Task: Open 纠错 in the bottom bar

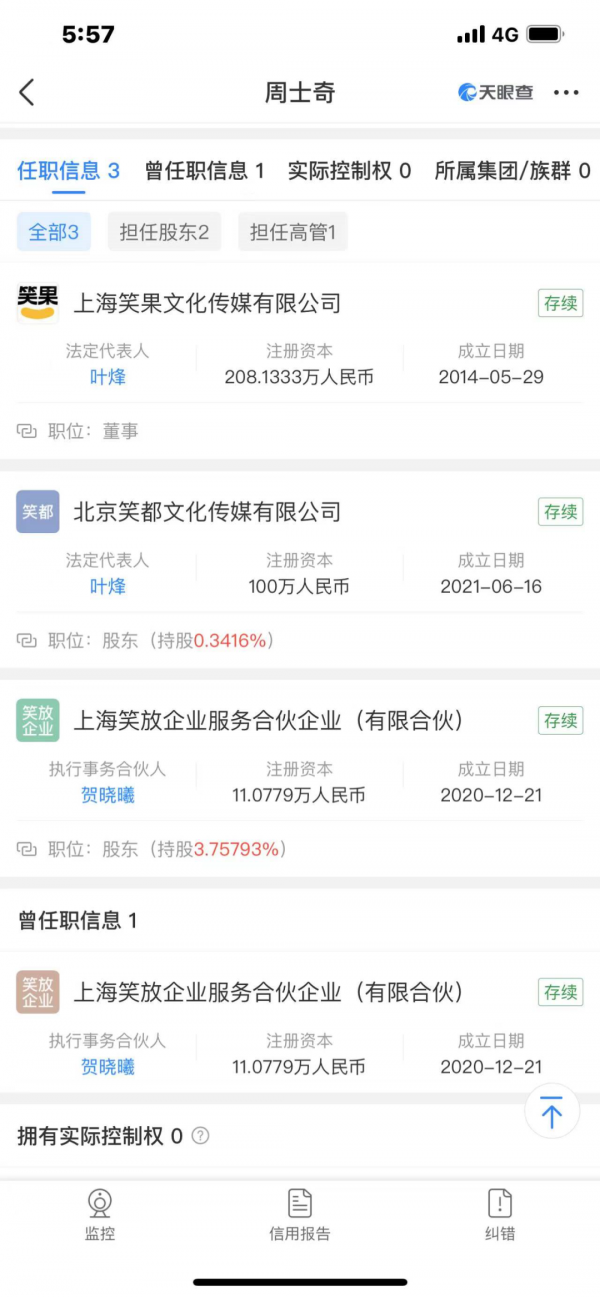Action: point(500,1214)
